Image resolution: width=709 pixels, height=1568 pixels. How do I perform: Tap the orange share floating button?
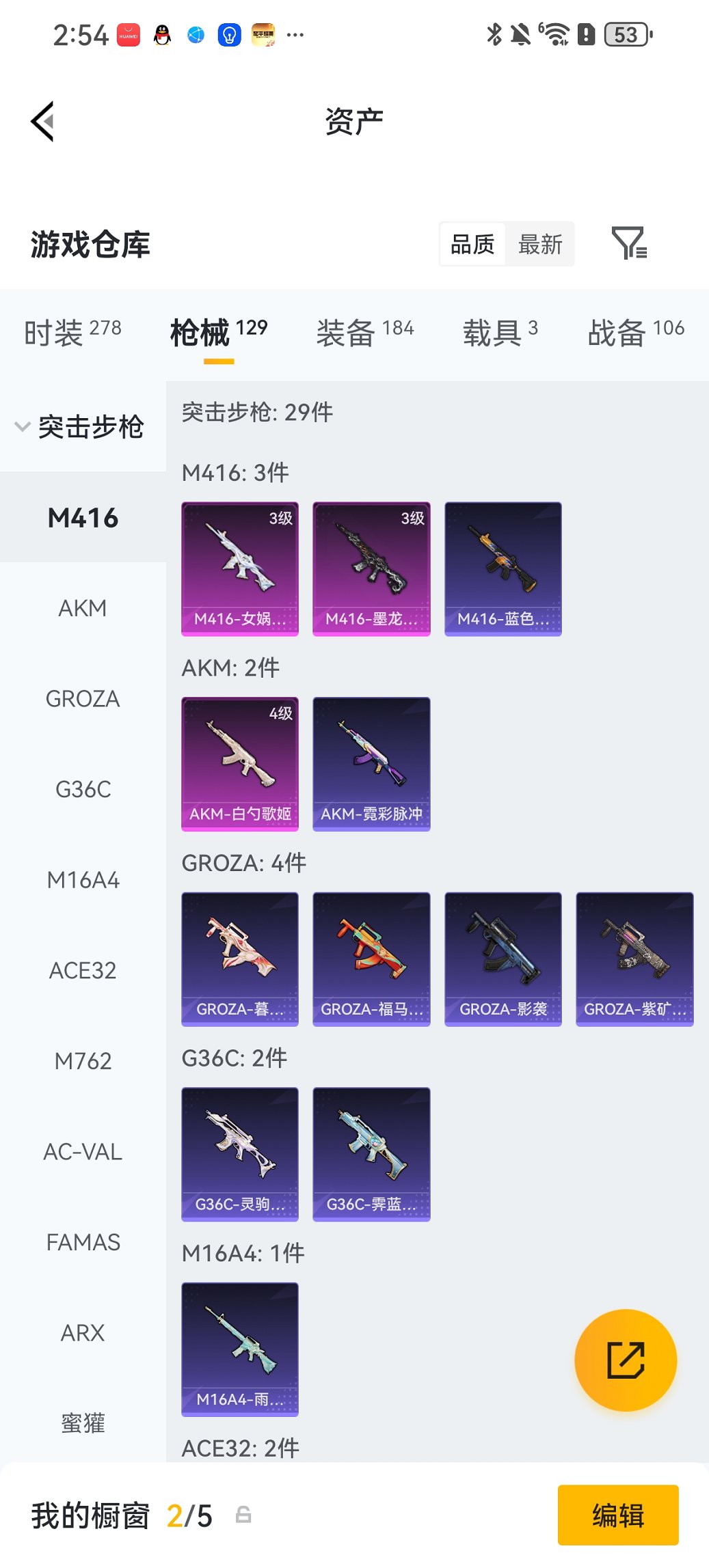[625, 1360]
